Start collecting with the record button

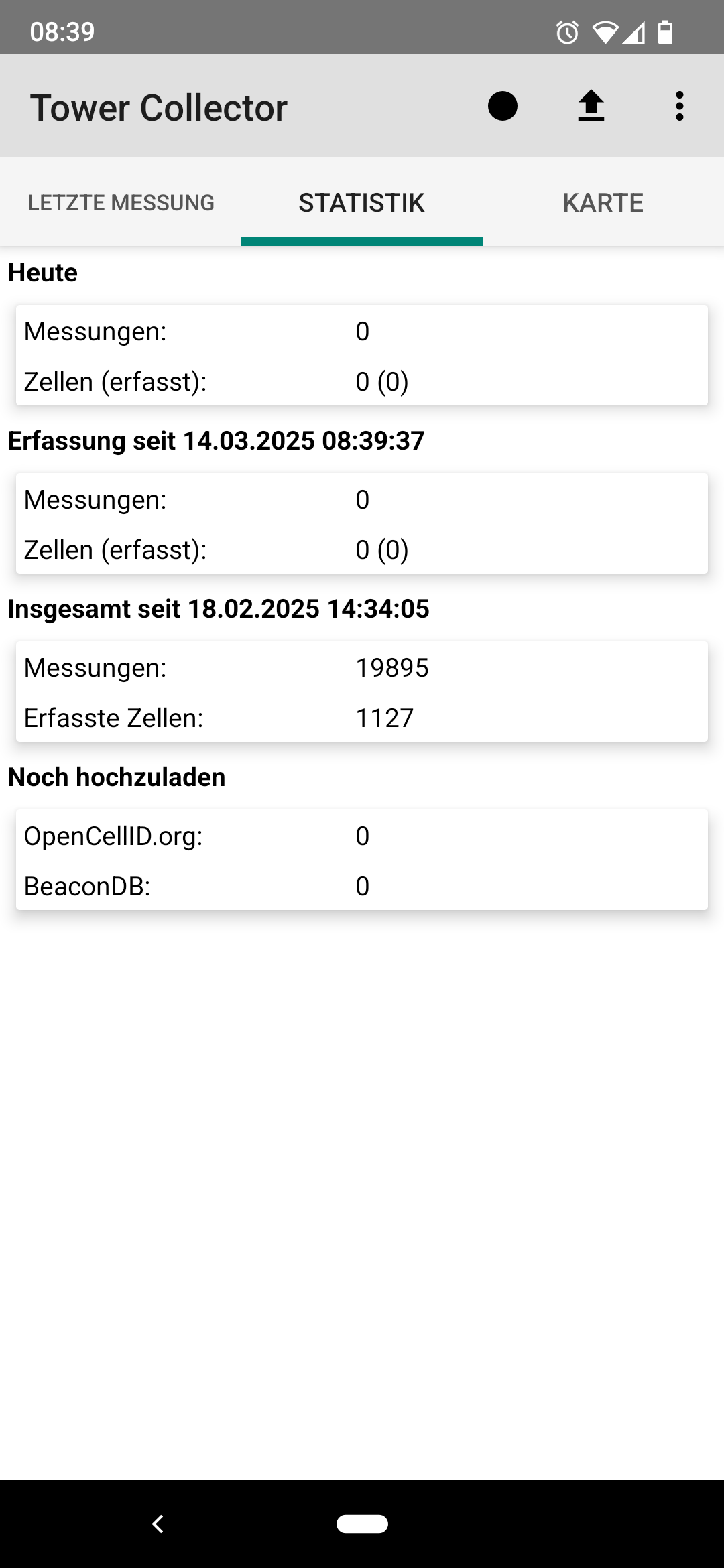pos(503,106)
